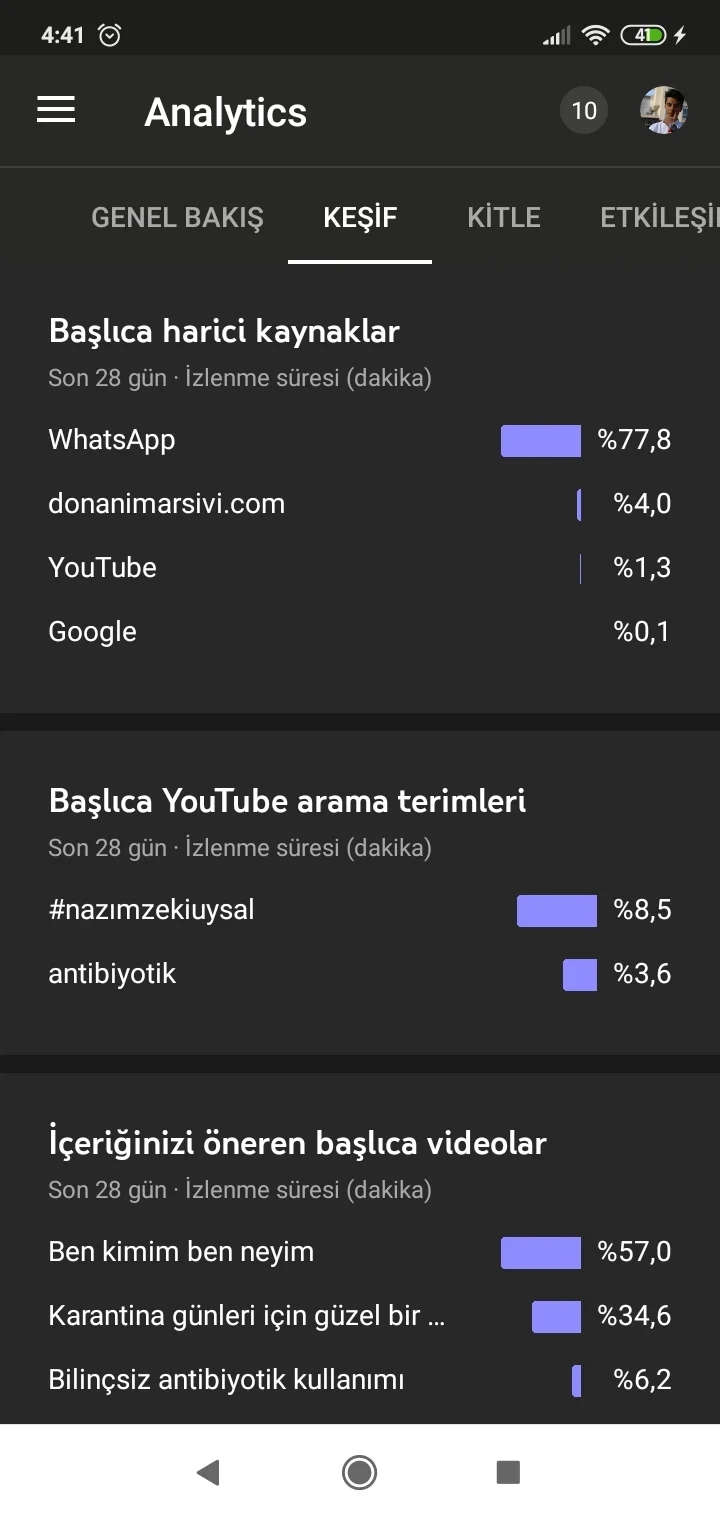The width and height of the screenshot is (720, 1520).
Task: Open the İçeriğinizi öneren başlıca videolar card
Action: coord(297,1143)
